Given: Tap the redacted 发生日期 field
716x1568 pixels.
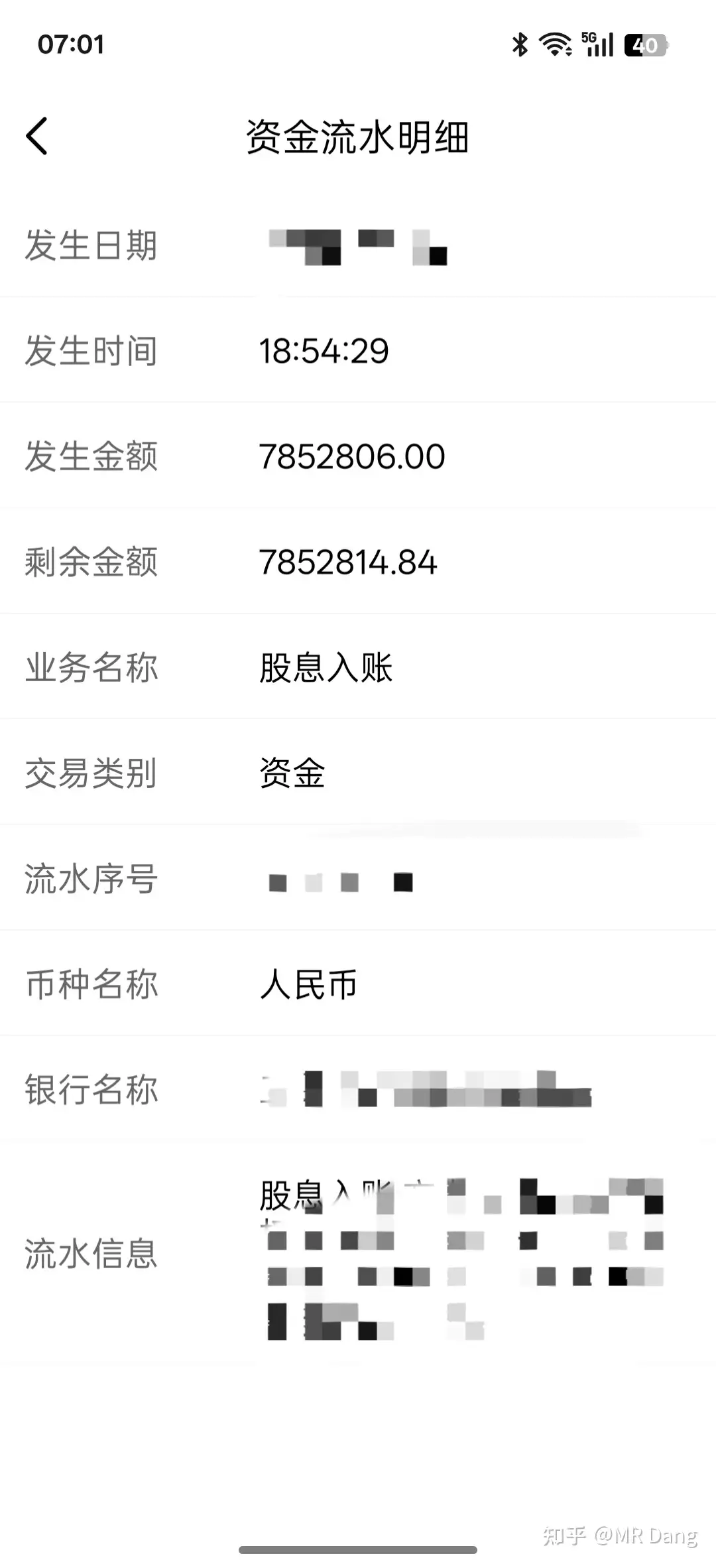Looking at the screenshot, I should click(x=358, y=246).
